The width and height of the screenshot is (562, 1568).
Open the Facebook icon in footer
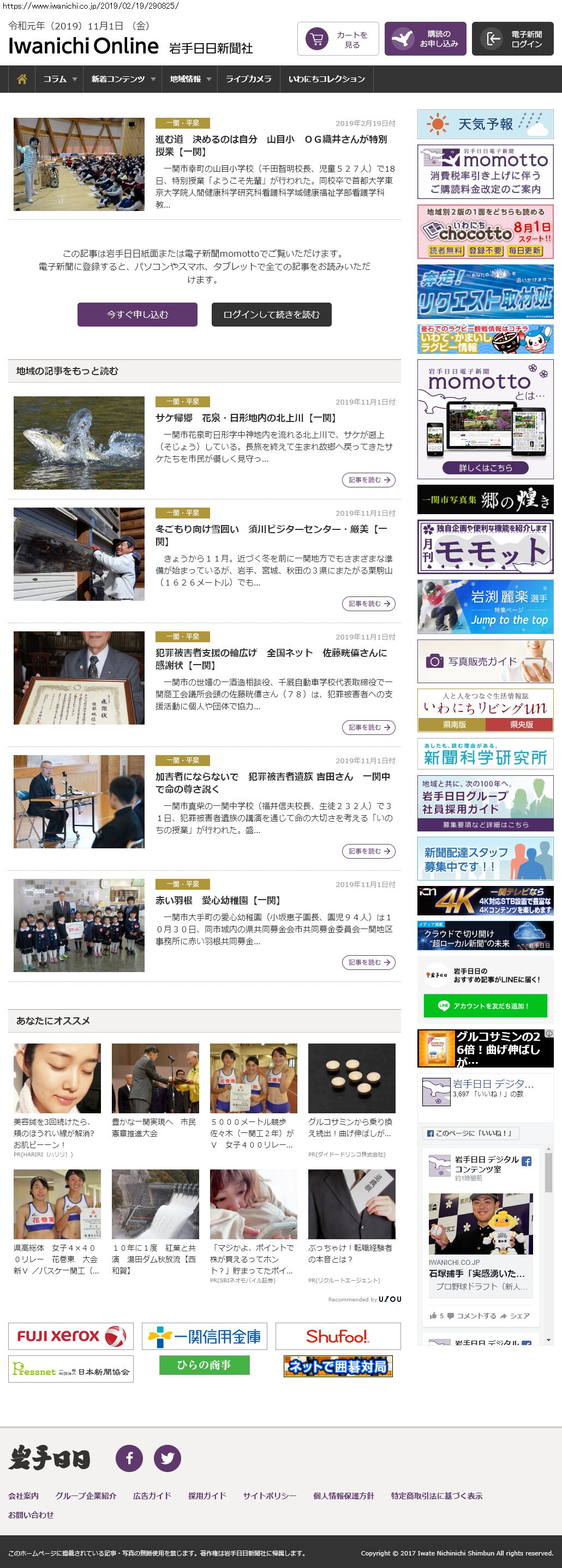click(129, 1458)
